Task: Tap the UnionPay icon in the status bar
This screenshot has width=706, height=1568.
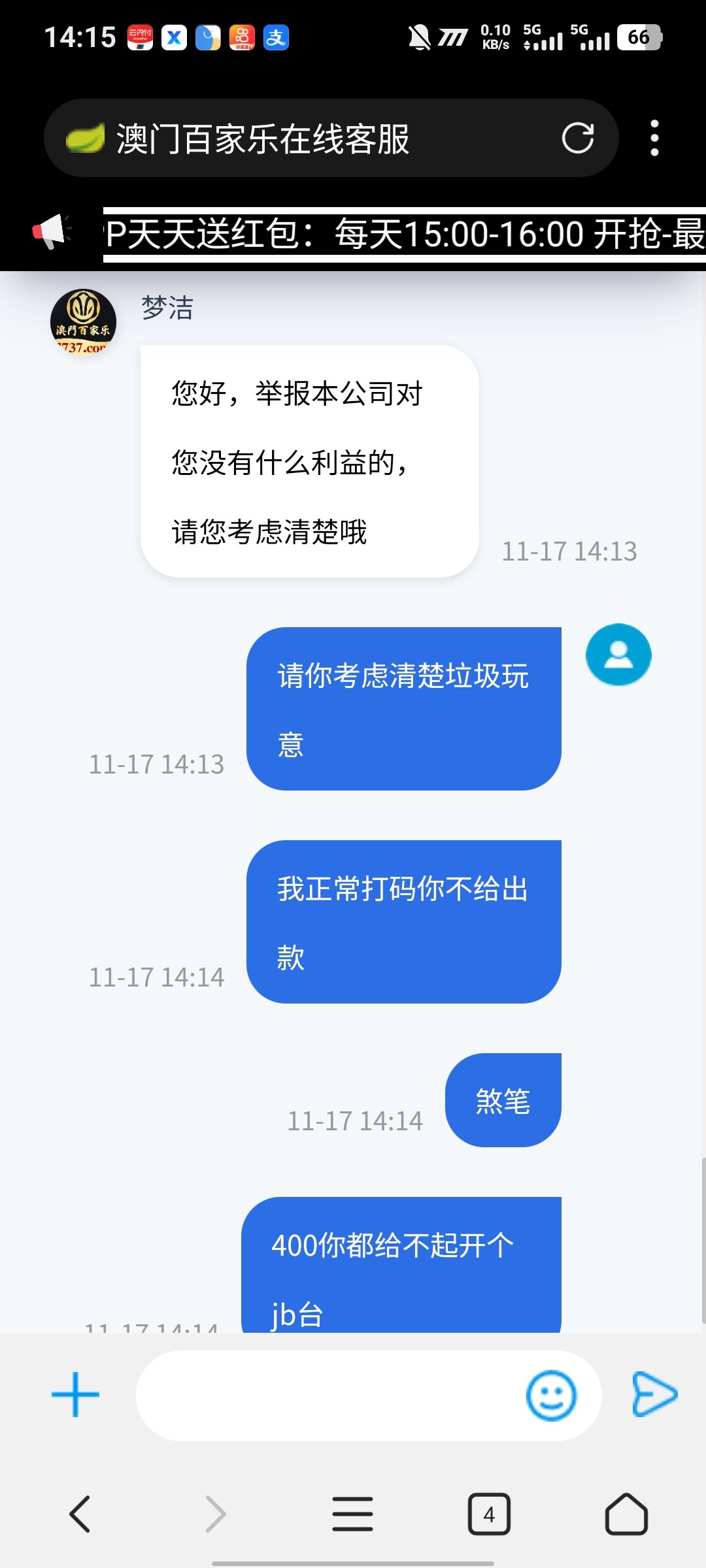Action: point(141,39)
